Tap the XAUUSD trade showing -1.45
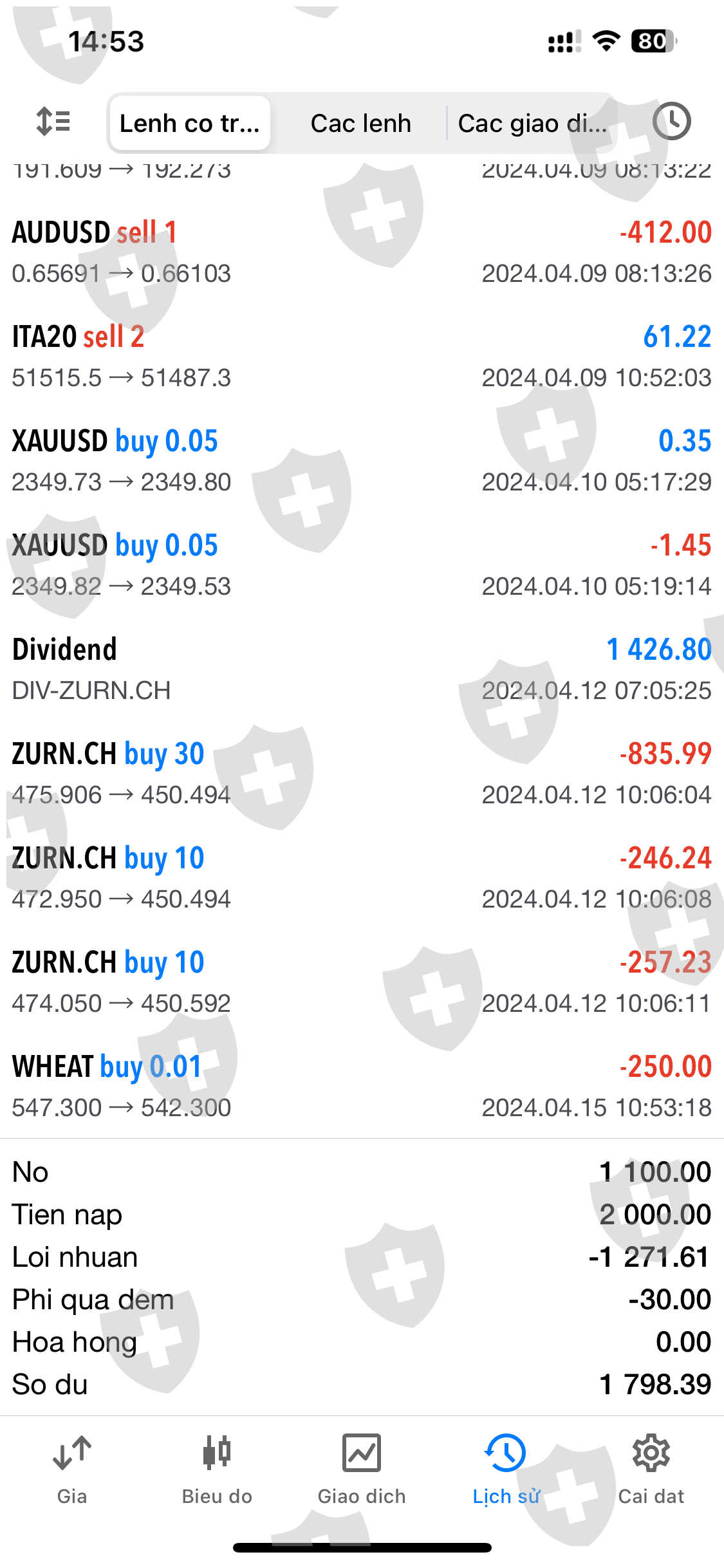 (x=362, y=565)
